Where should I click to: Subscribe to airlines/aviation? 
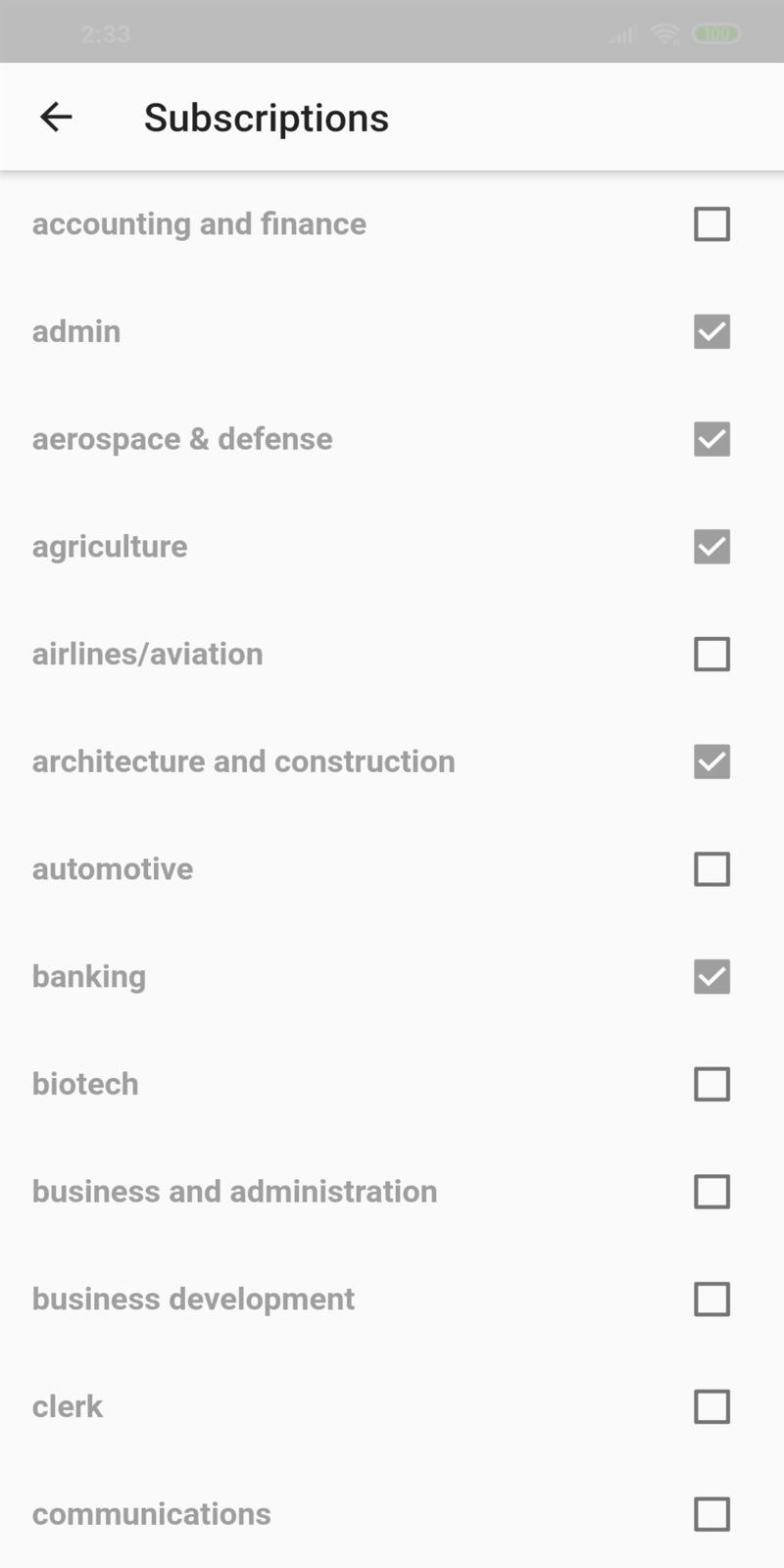(711, 654)
